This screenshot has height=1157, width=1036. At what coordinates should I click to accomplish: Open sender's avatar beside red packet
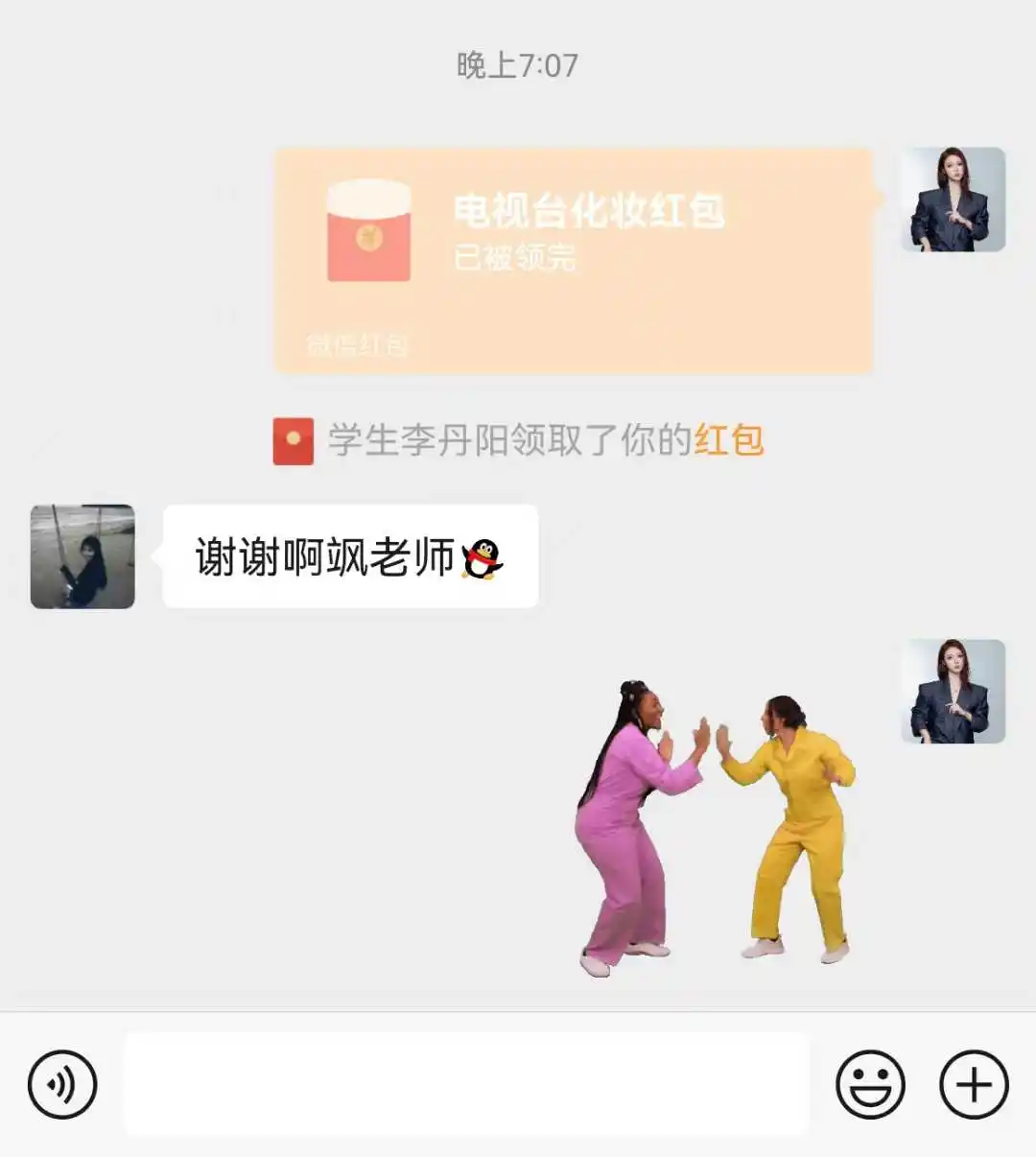(953, 200)
